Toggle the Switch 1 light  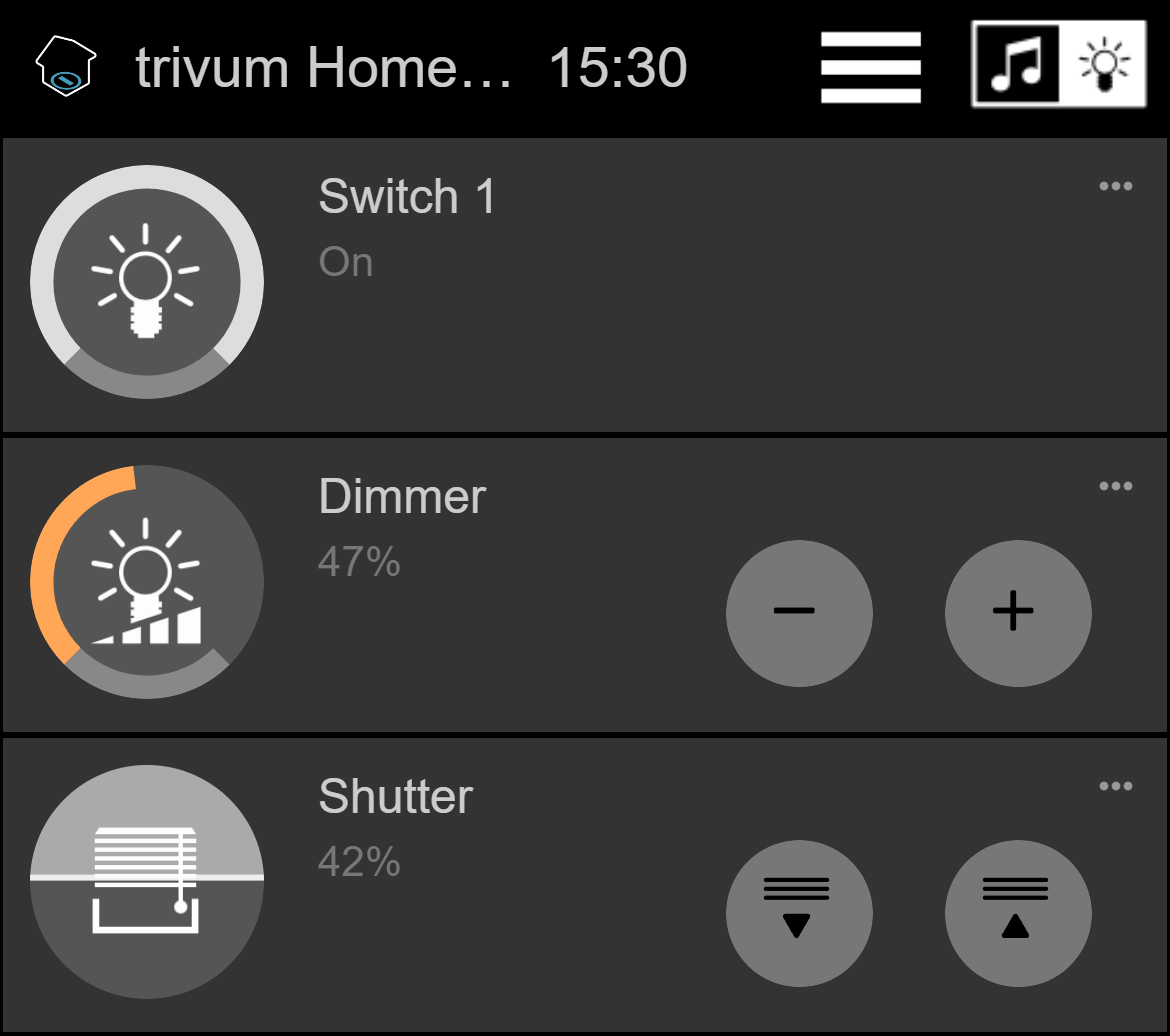pyautogui.click(x=147, y=282)
